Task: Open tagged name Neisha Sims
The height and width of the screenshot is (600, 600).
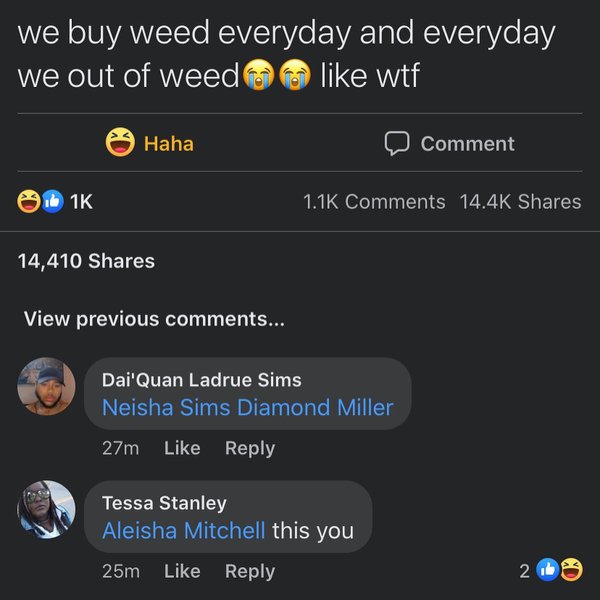Action: pos(166,408)
